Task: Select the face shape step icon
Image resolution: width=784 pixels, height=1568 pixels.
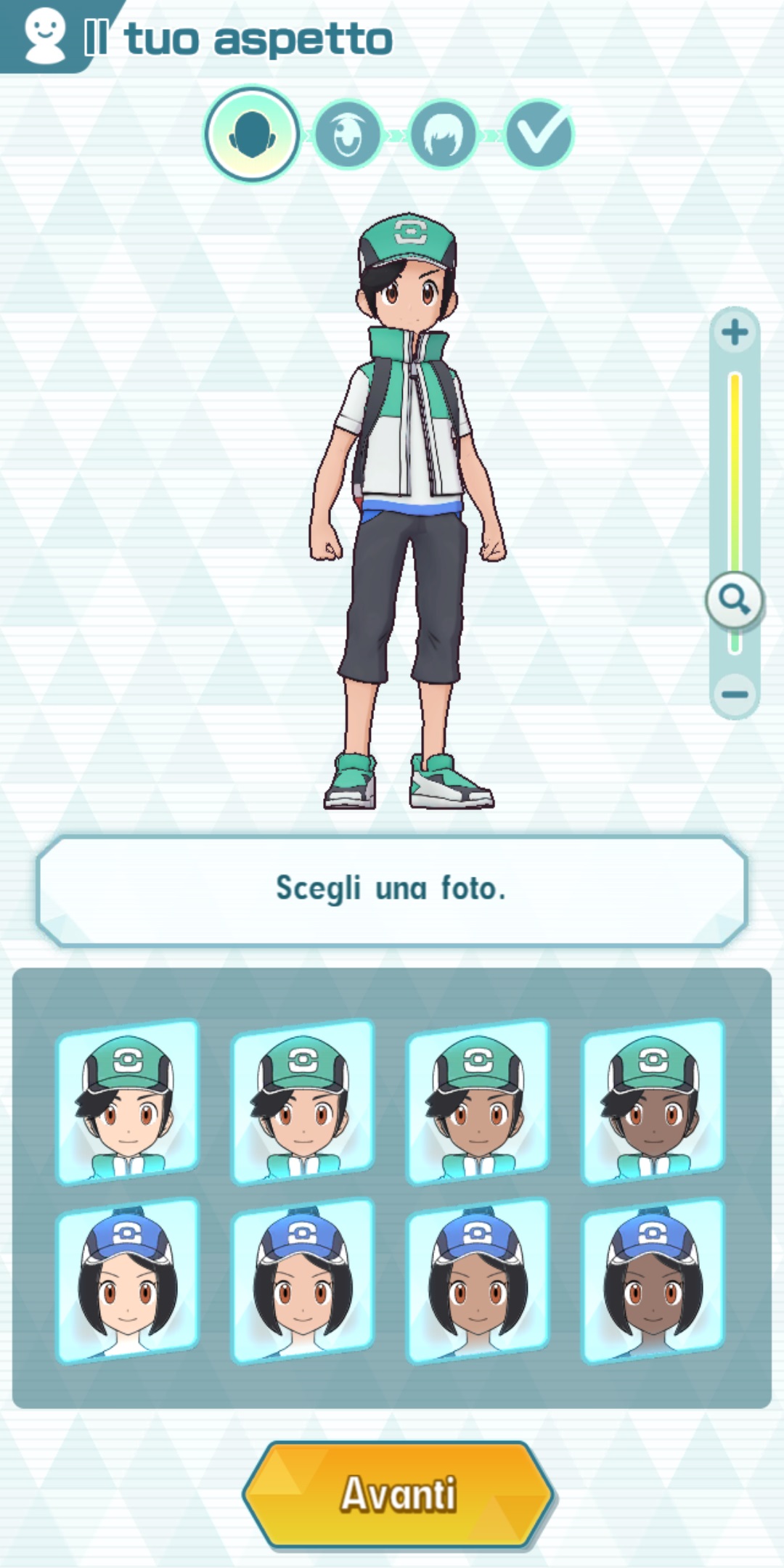Action: tap(252, 134)
